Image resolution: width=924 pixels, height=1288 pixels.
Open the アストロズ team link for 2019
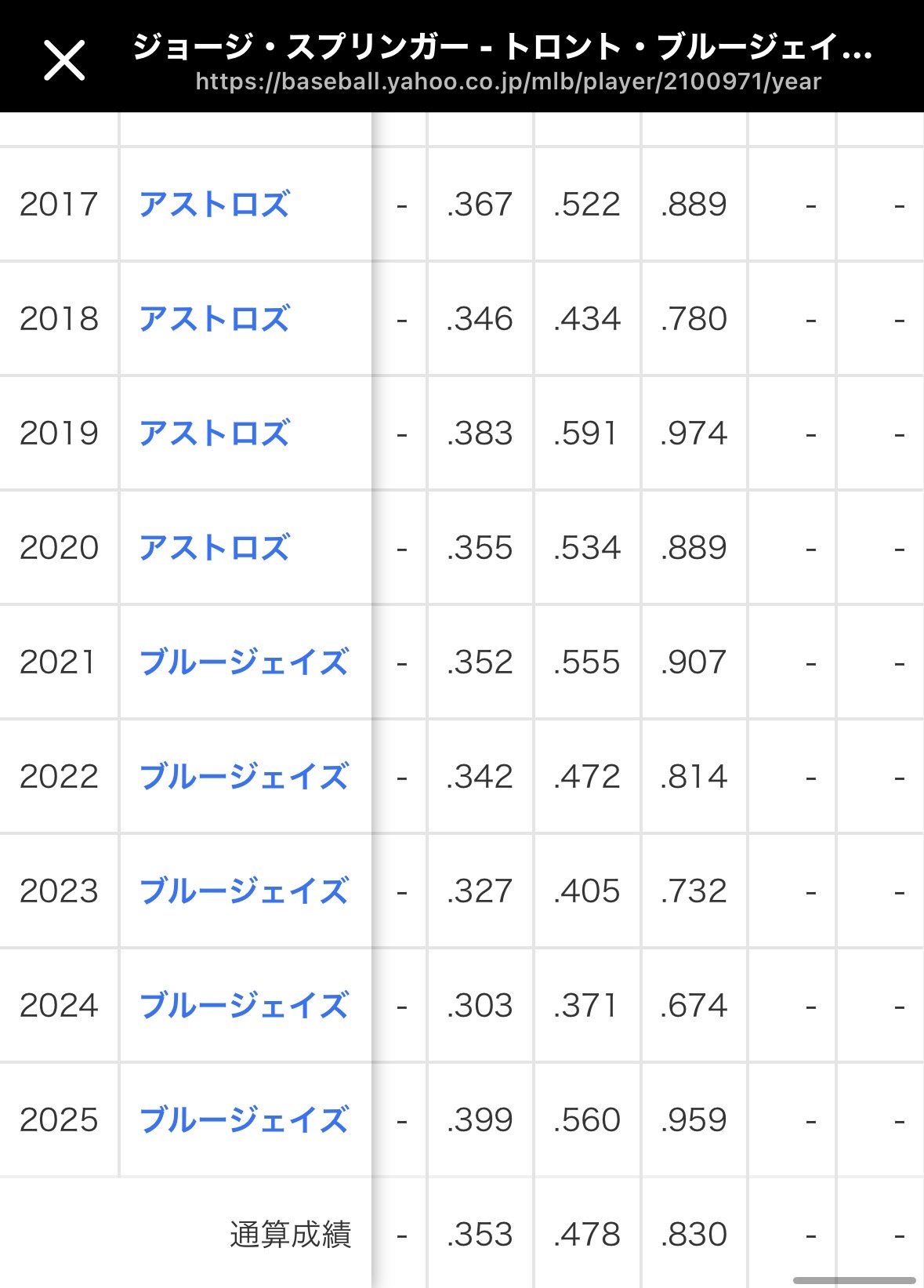[x=214, y=434]
